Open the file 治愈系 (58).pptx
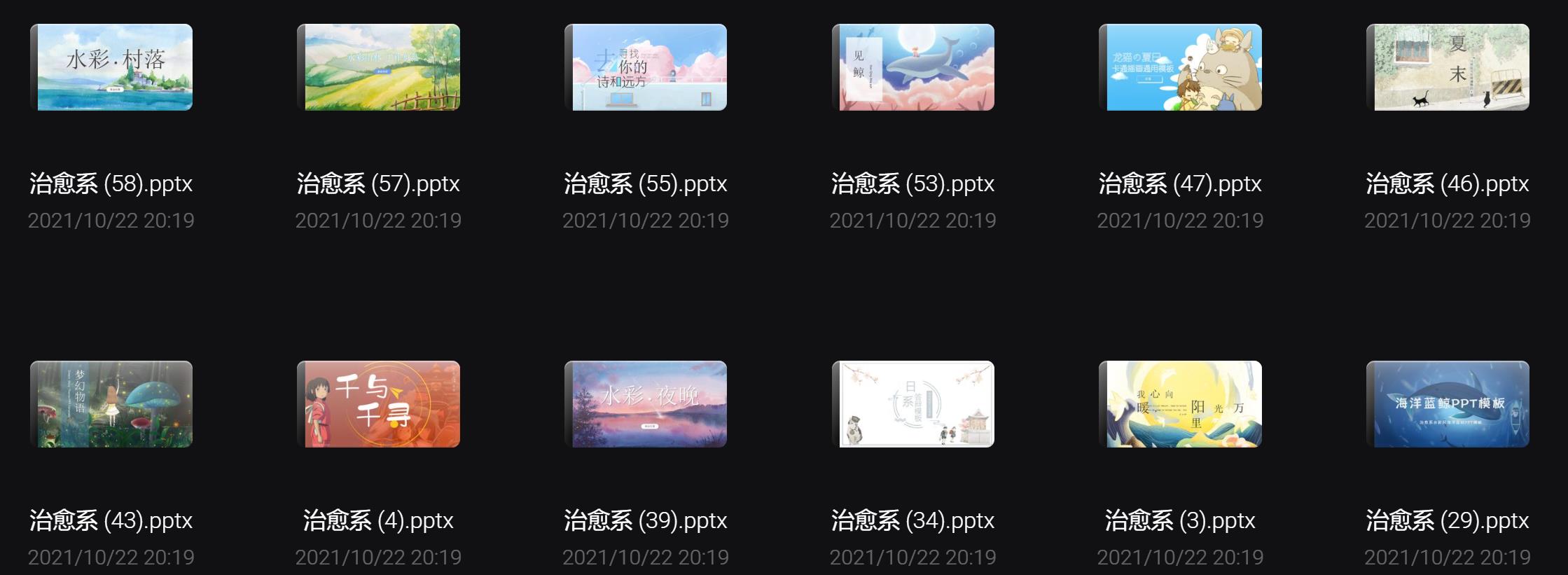The width and height of the screenshot is (1568, 575). [111, 68]
